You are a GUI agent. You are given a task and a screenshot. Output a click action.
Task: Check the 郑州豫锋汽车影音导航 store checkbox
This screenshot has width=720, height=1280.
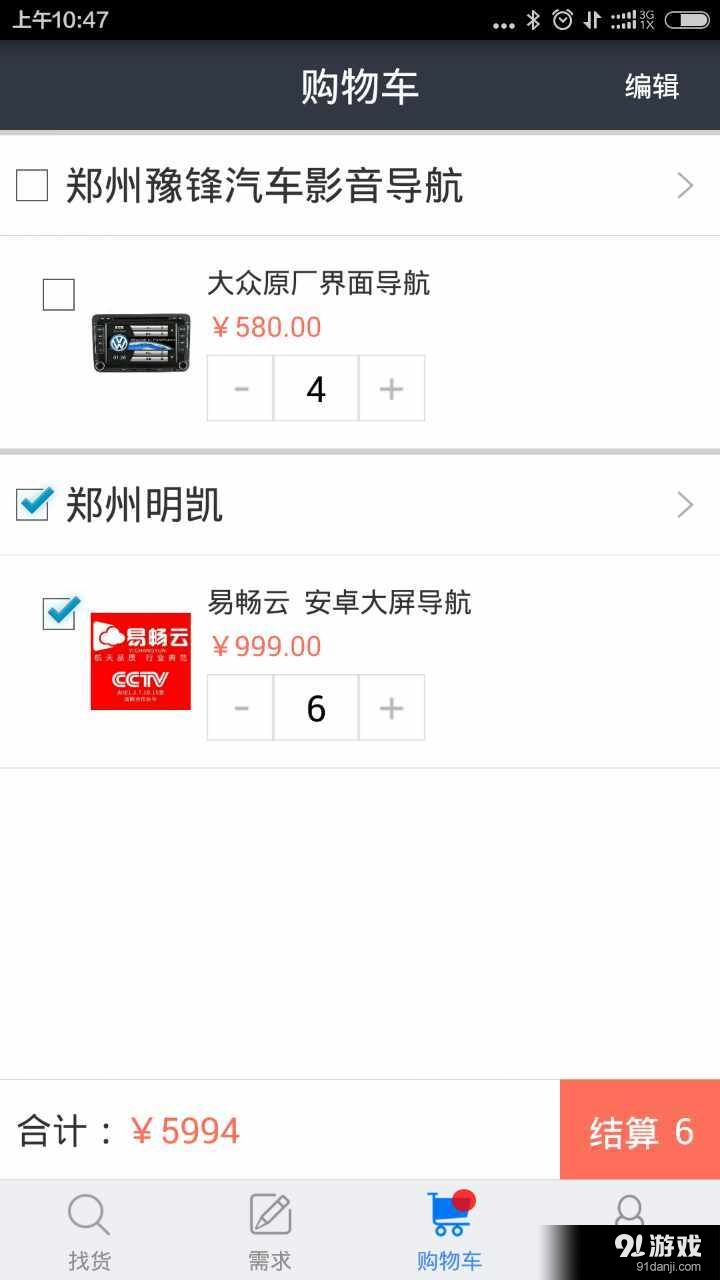[x=31, y=185]
